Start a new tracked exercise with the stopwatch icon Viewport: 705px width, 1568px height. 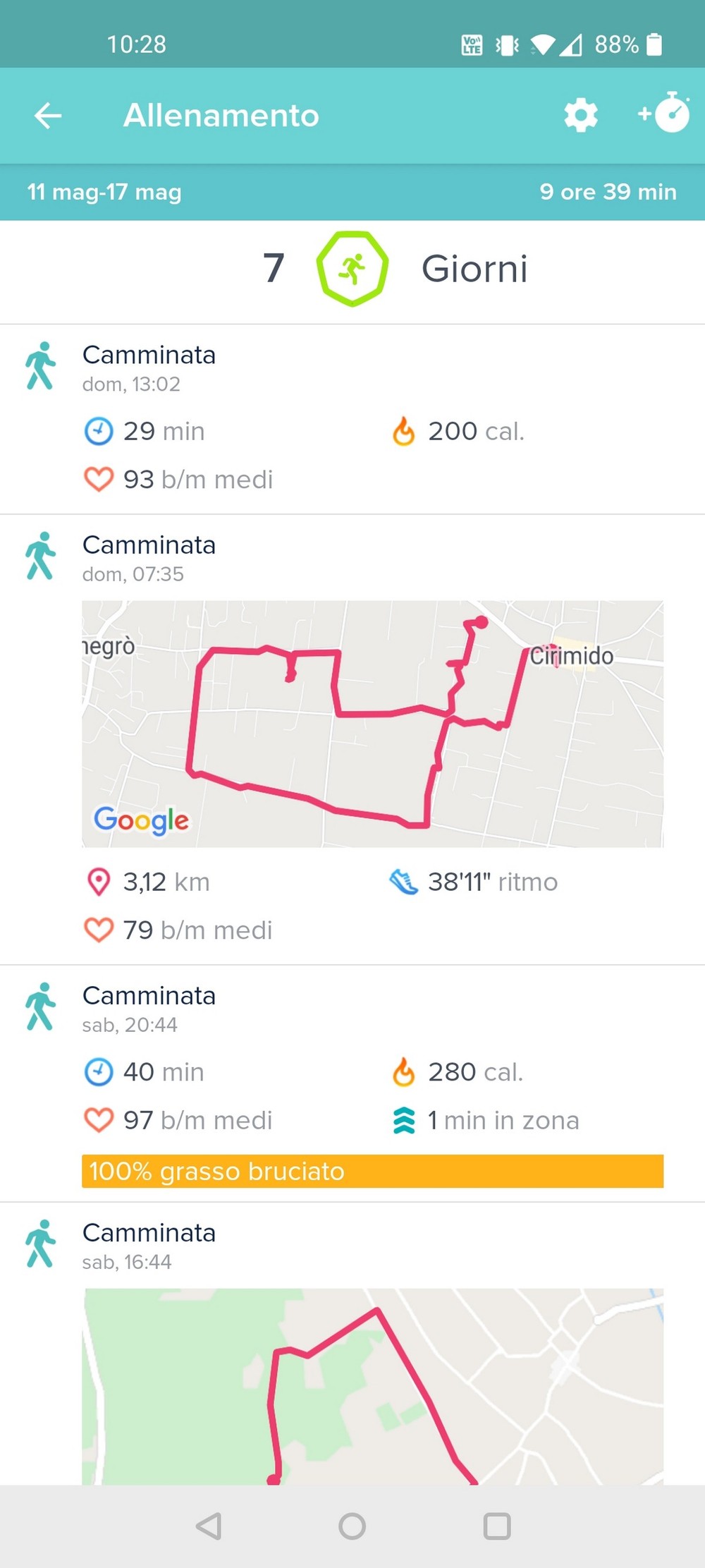click(x=663, y=113)
